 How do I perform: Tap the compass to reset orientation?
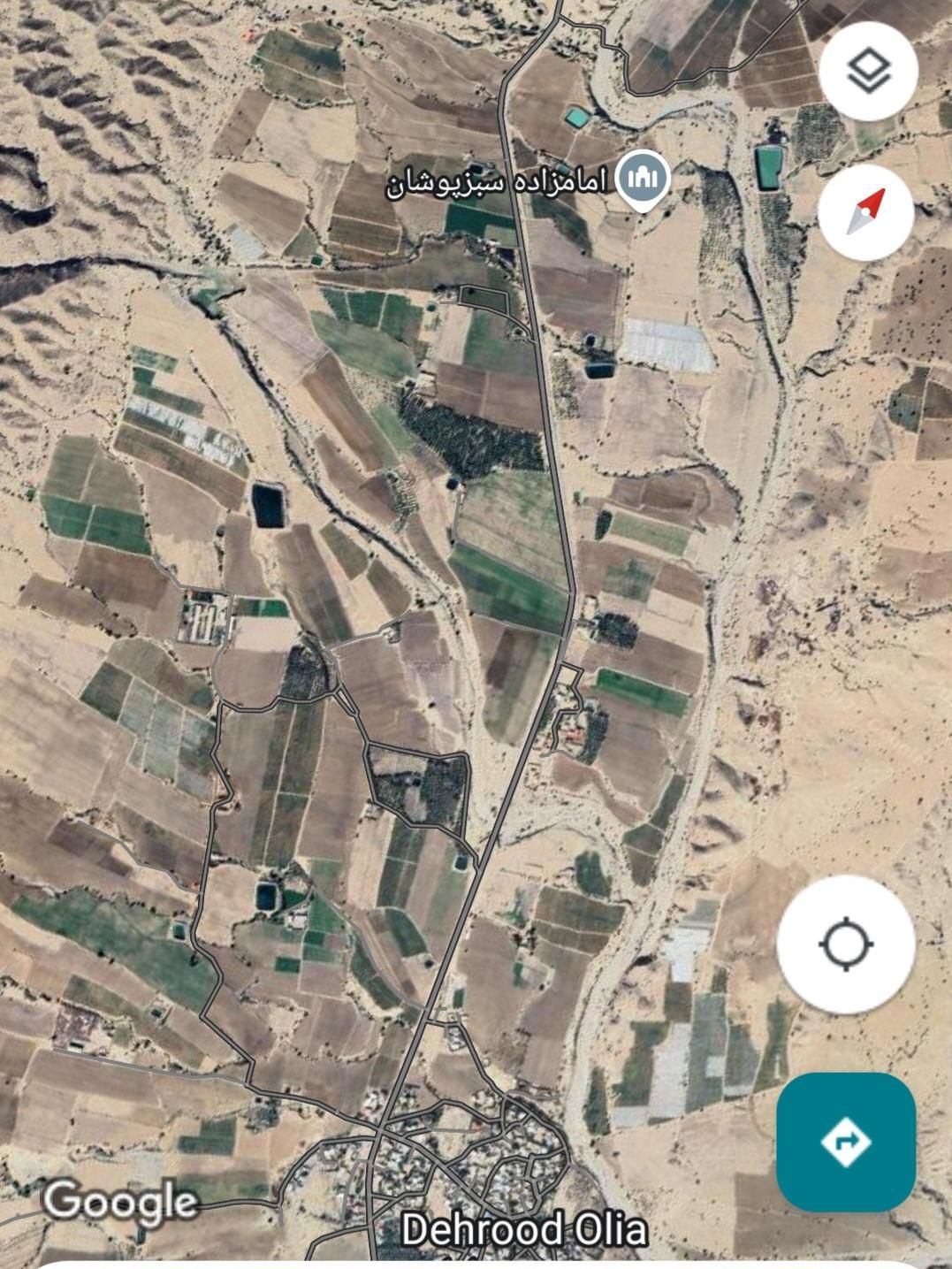865,212
